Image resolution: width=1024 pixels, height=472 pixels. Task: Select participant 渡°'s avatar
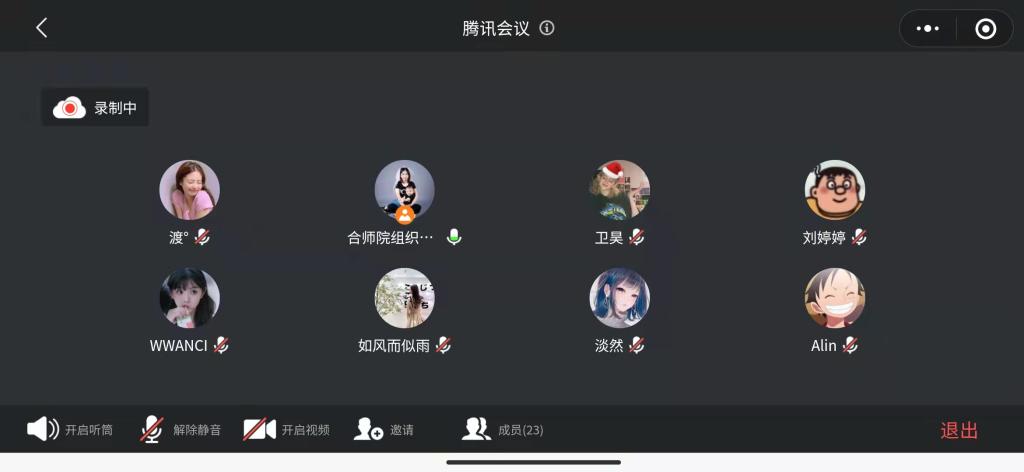[190, 190]
